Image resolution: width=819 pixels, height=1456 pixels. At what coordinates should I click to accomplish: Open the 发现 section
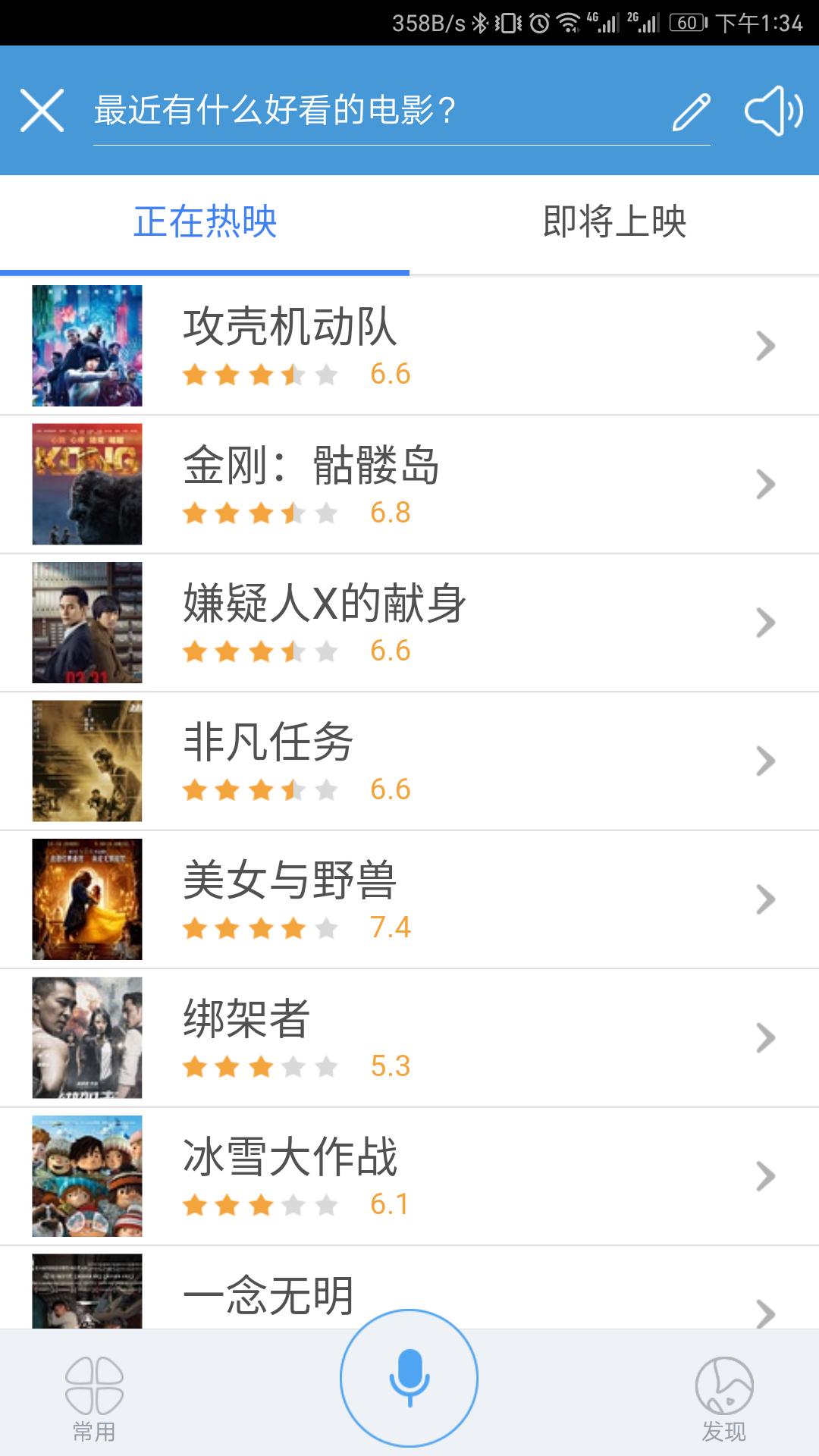point(723,1399)
